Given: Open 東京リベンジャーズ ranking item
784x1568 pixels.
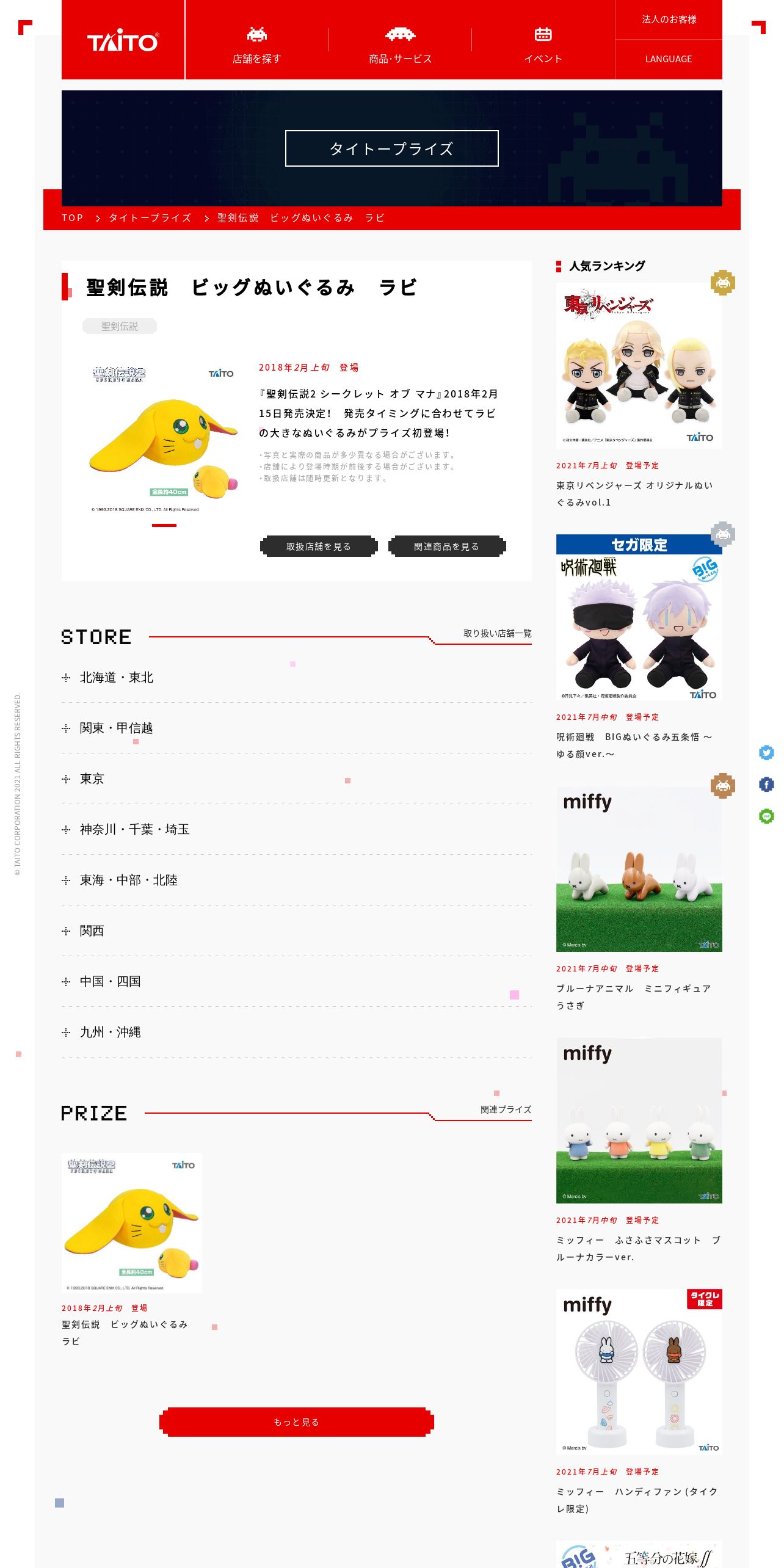Looking at the screenshot, I should pos(639,366).
